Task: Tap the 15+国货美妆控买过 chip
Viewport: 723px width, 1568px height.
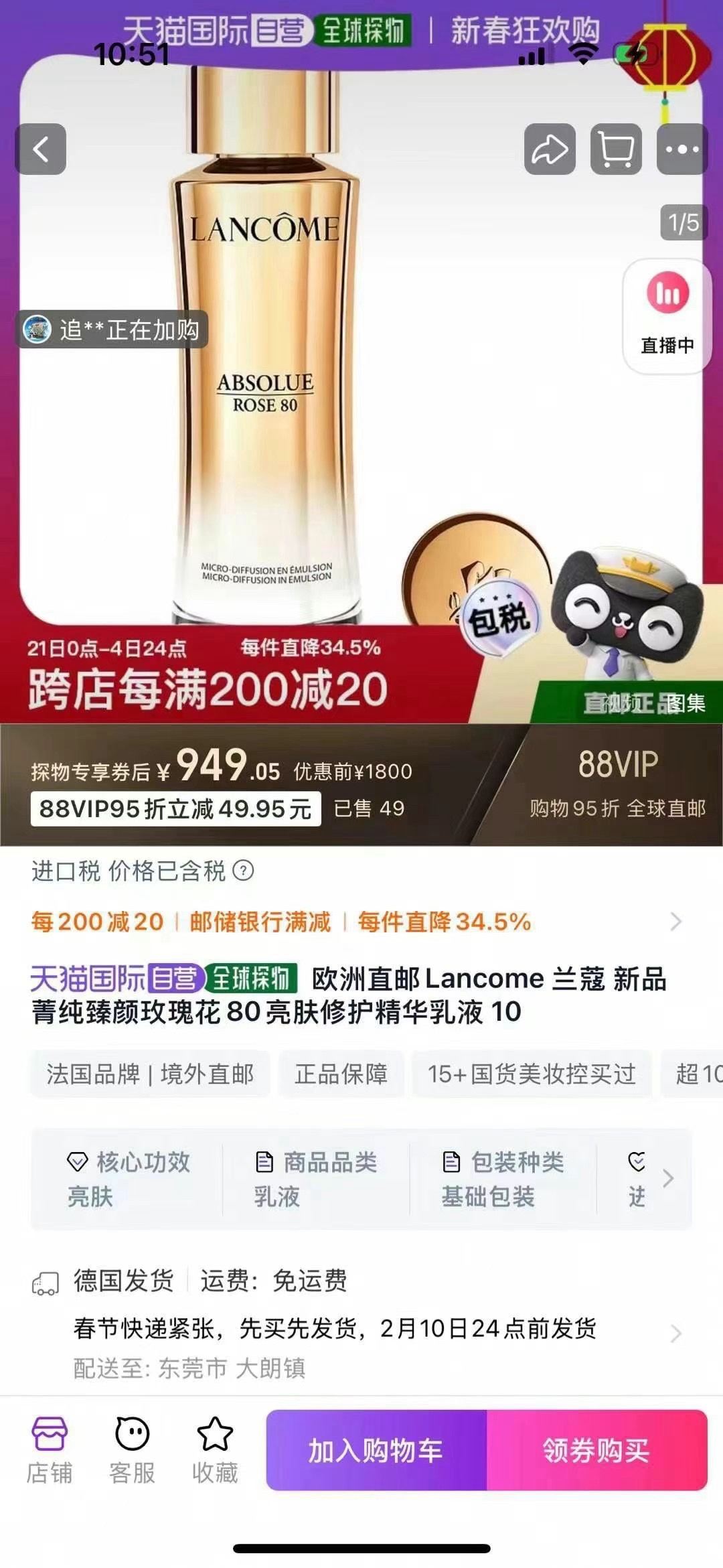Action: pyautogui.click(x=532, y=1074)
